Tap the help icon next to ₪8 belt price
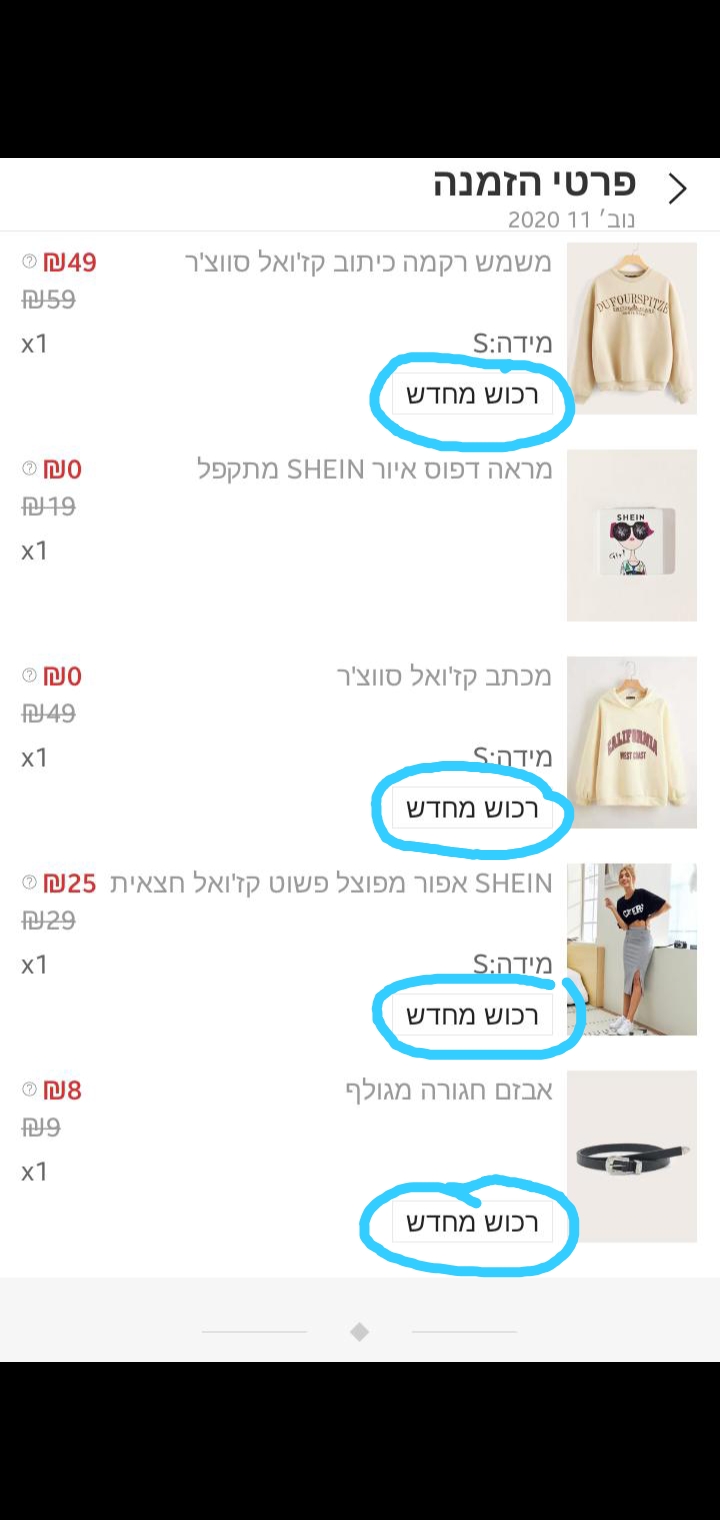The width and height of the screenshot is (720, 1520). click(x=29, y=1089)
